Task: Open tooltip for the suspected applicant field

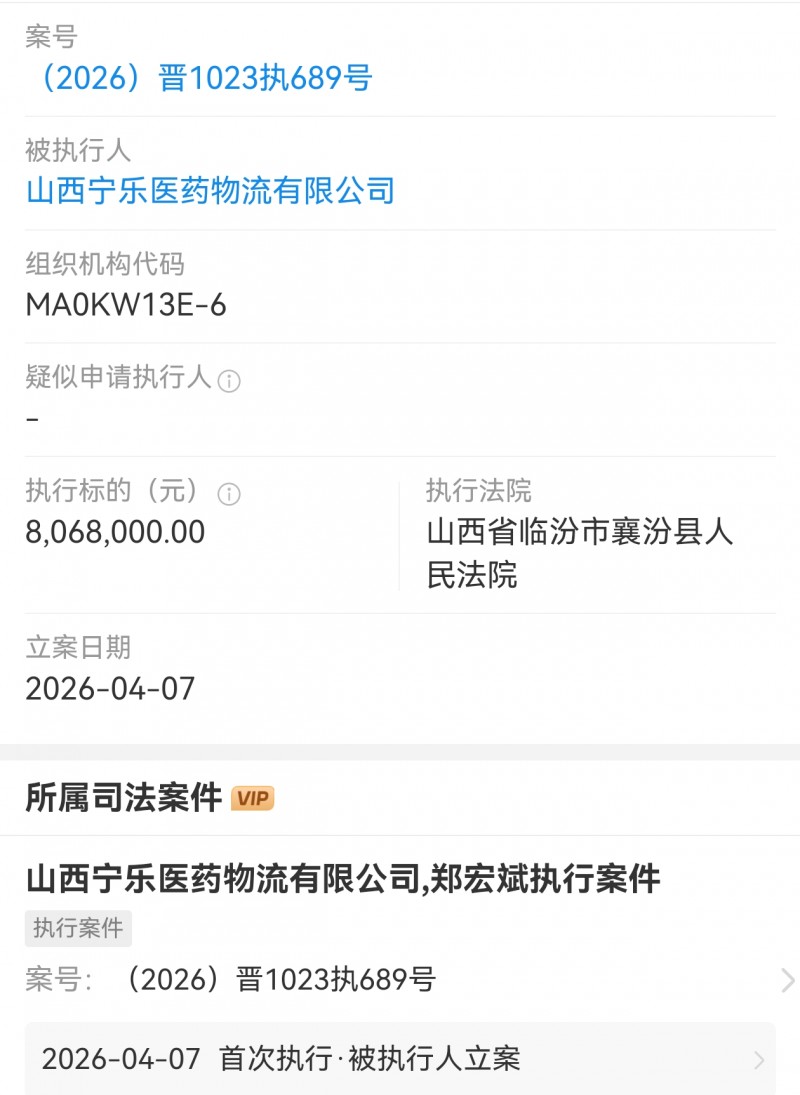Action: point(227,380)
